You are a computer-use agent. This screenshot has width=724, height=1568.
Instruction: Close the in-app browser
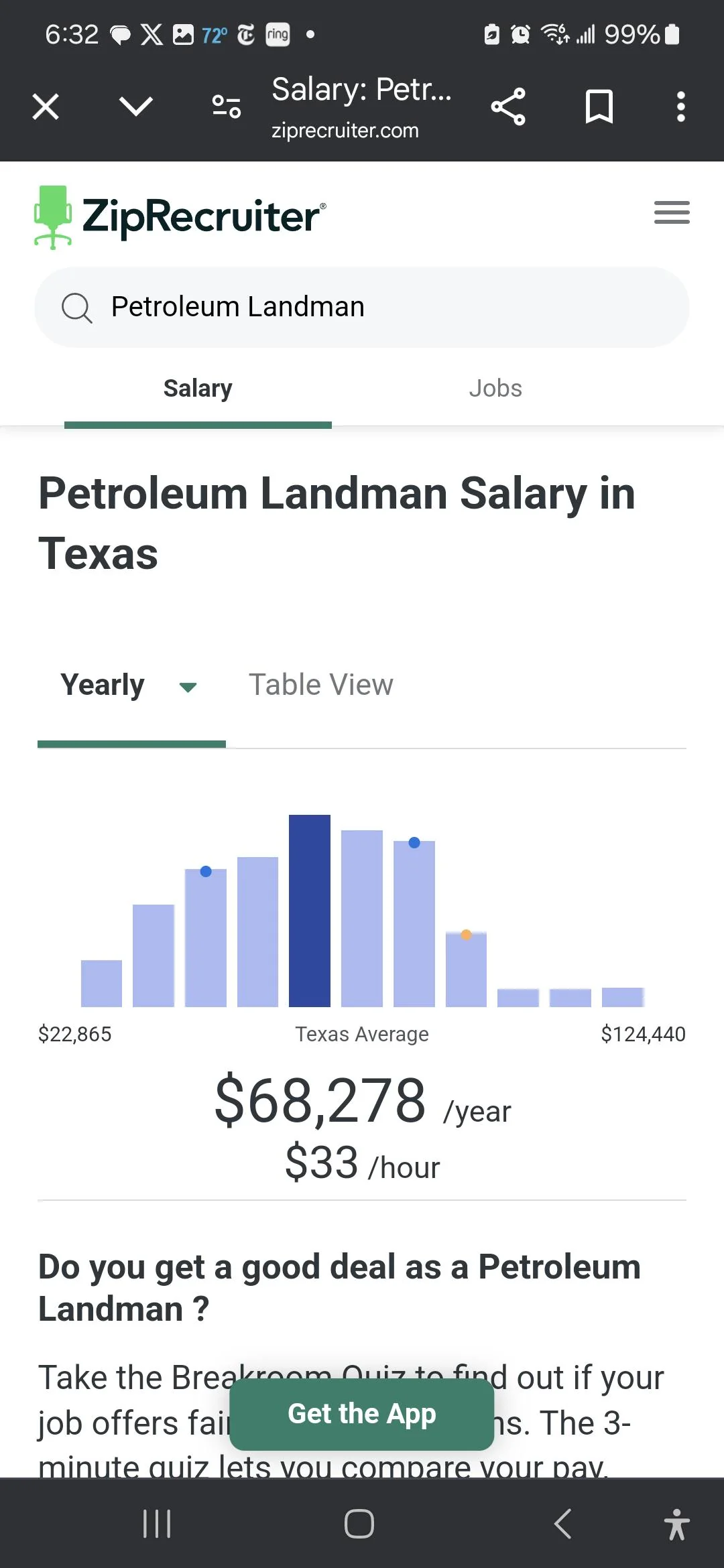click(x=44, y=106)
